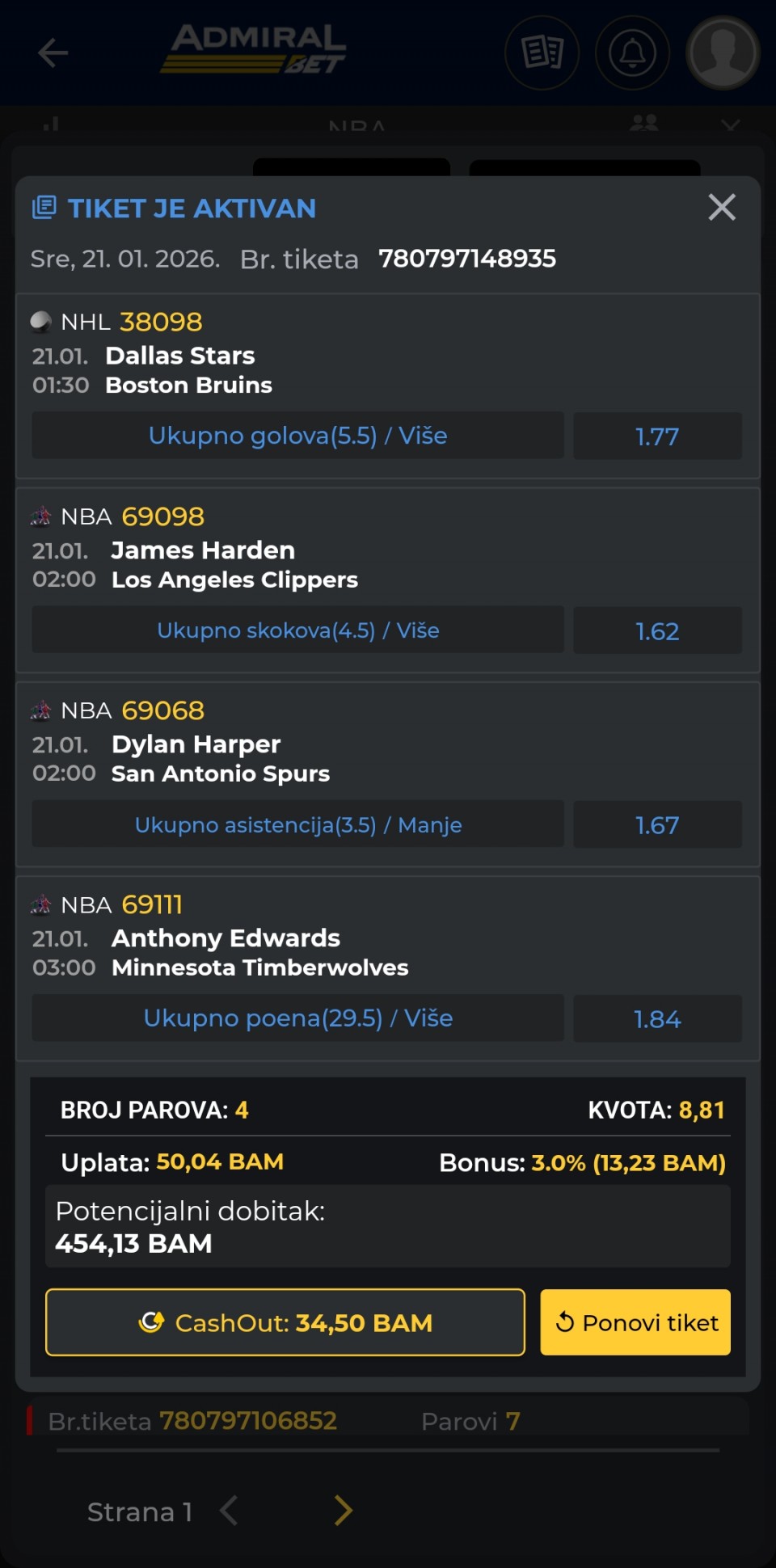The image size is (776, 1568).
Task: Go to the previous page of tickets
Action: click(x=230, y=1510)
